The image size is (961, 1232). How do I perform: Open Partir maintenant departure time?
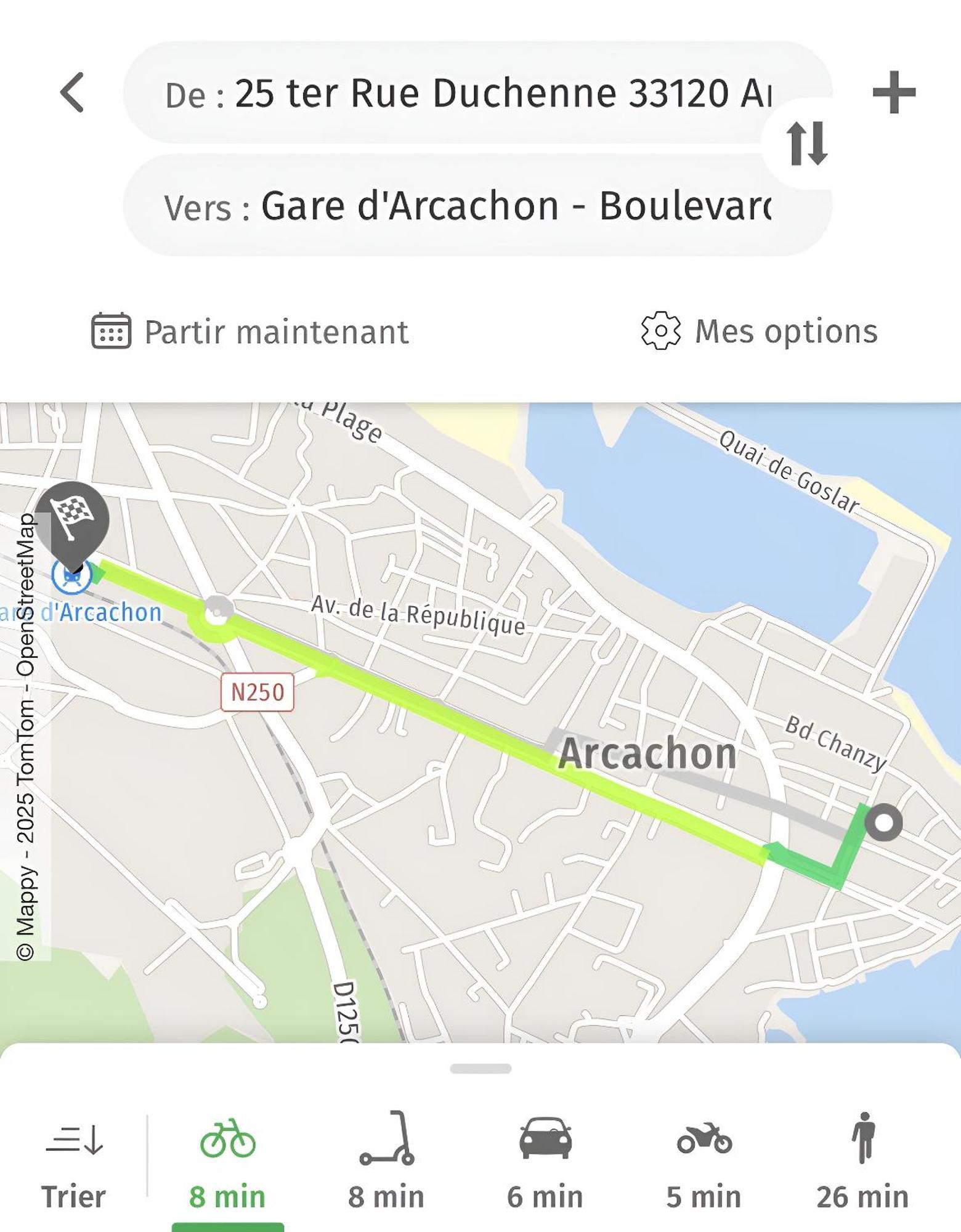[x=249, y=332]
